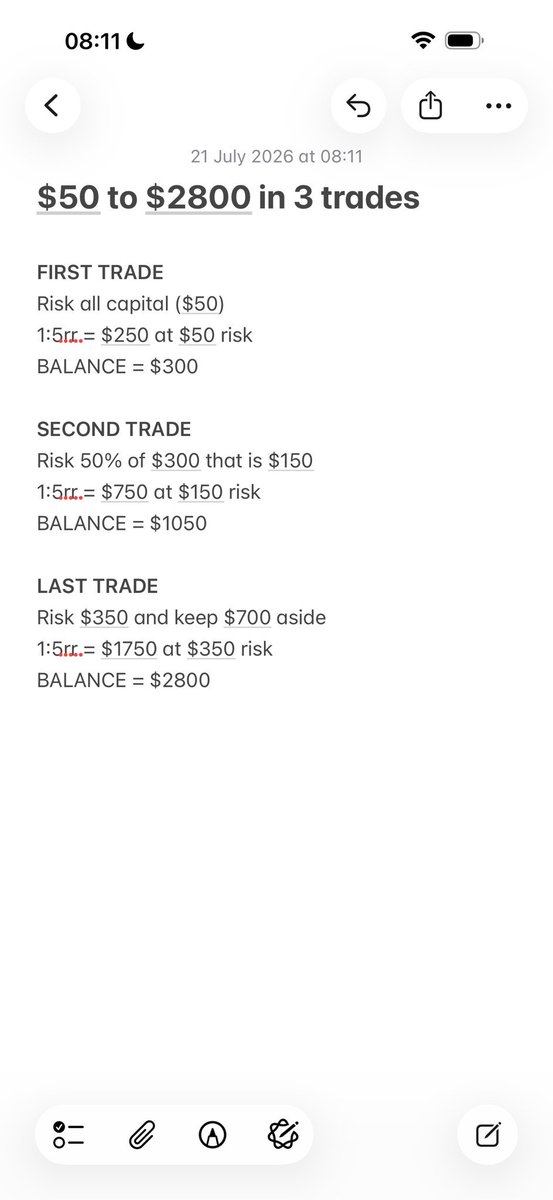553x1200 pixels.
Task: Add a checklist to the note
Action: [69, 1134]
